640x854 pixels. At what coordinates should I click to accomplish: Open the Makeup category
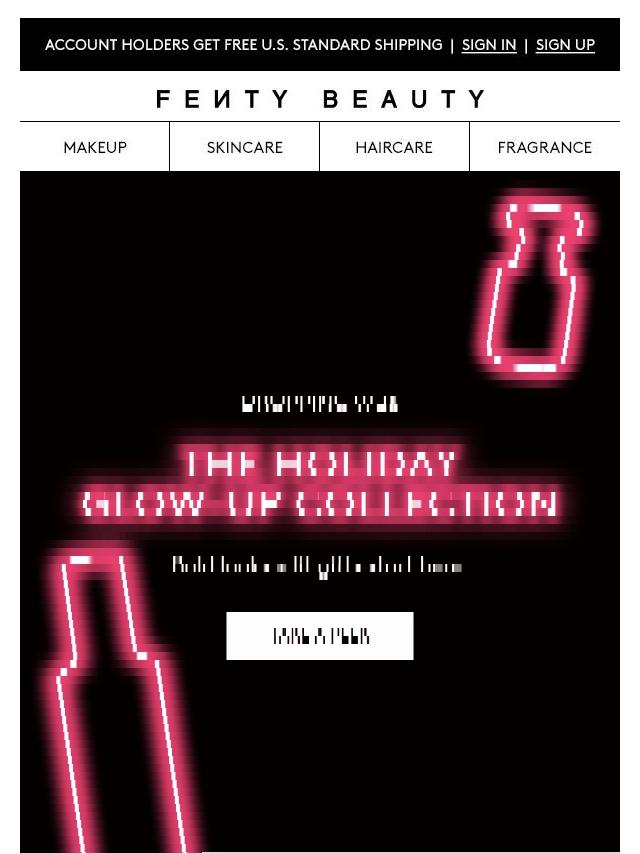coord(95,147)
